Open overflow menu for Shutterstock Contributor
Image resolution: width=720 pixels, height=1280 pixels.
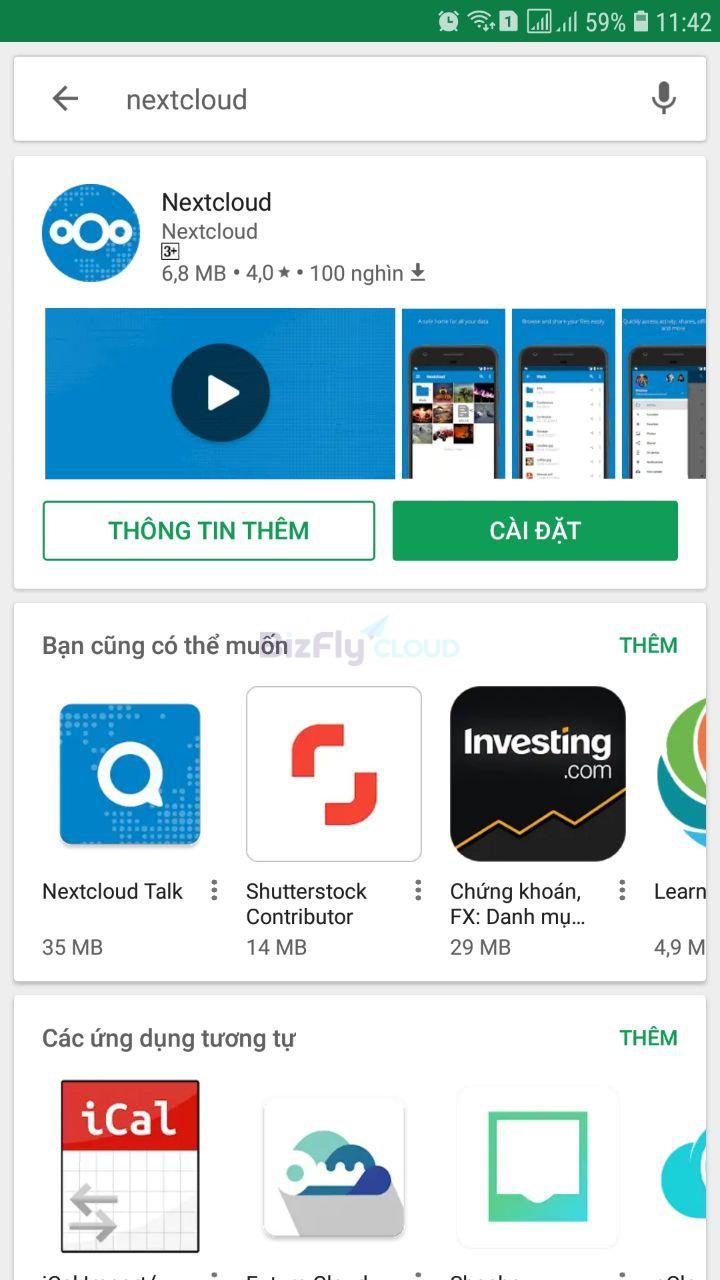(x=418, y=890)
